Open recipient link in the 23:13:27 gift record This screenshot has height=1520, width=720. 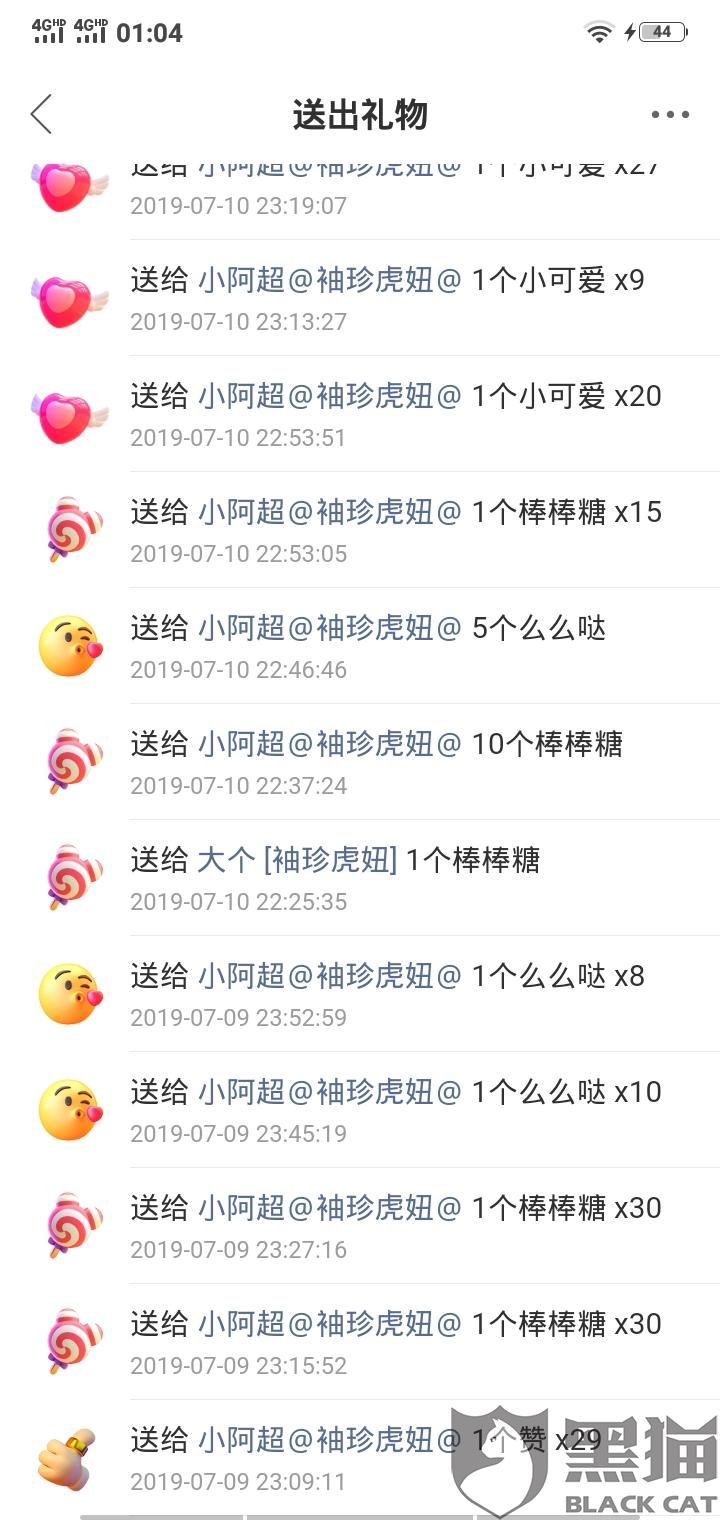tap(329, 280)
